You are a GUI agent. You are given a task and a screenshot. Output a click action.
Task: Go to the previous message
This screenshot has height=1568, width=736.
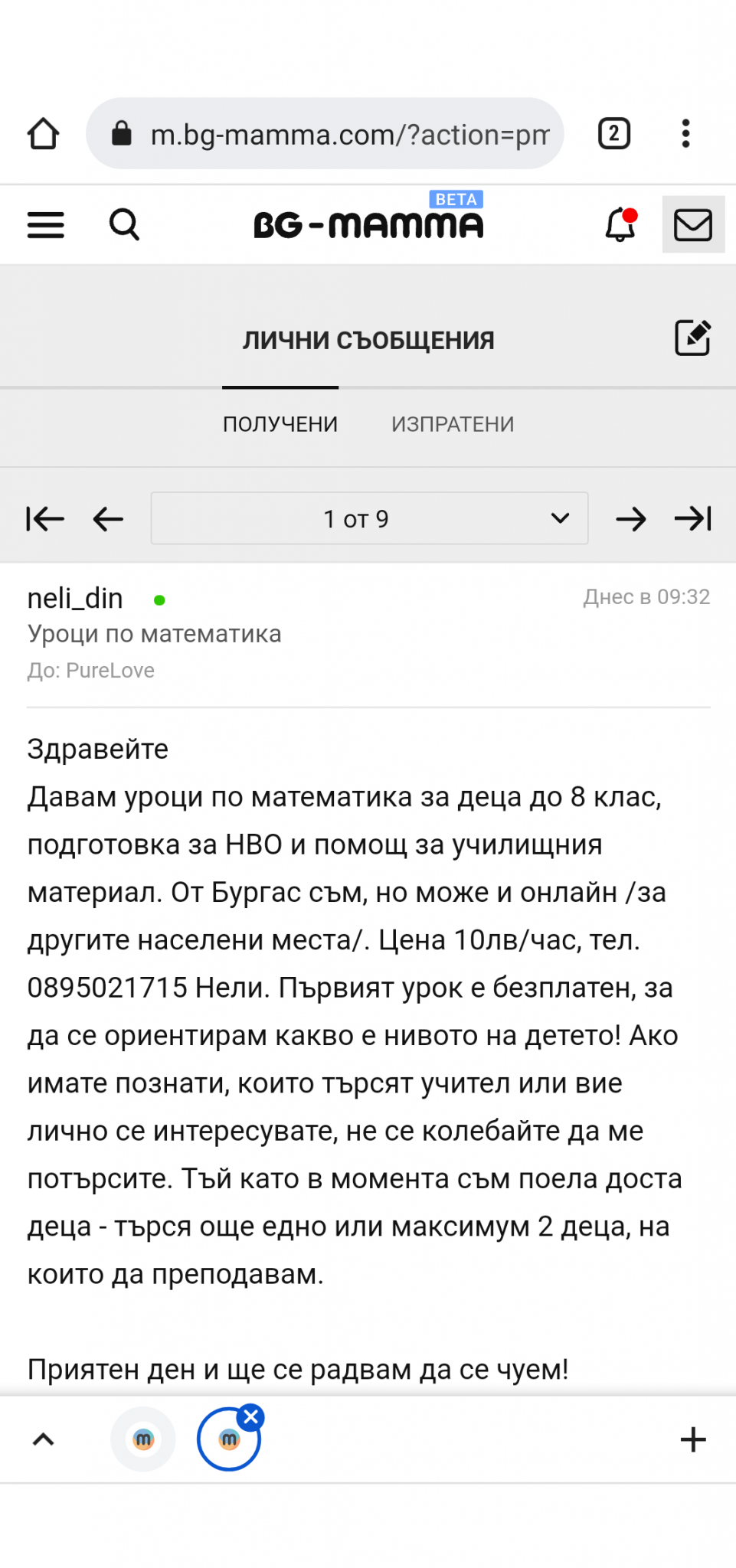pyautogui.click(x=108, y=519)
